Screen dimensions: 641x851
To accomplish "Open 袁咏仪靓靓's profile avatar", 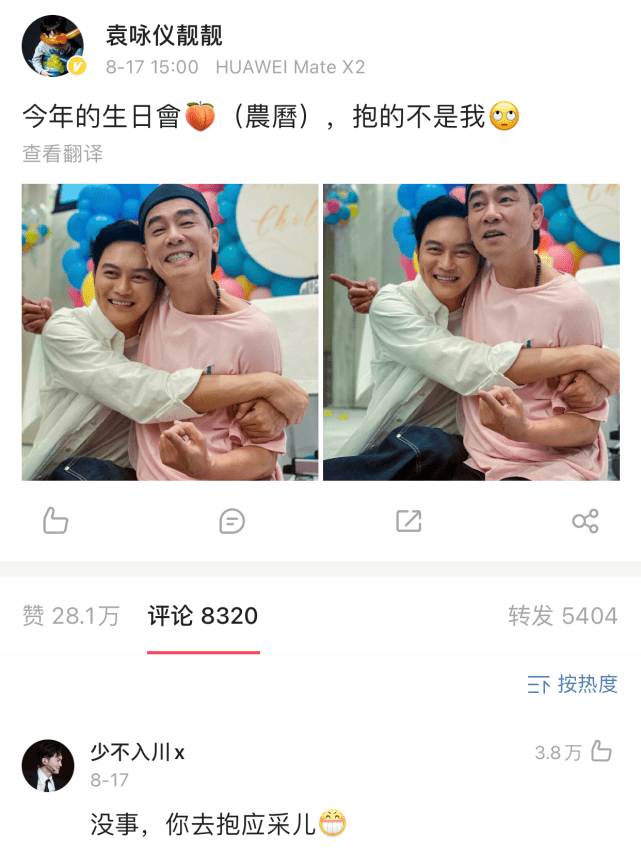I will pyautogui.click(x=53, y=46).
